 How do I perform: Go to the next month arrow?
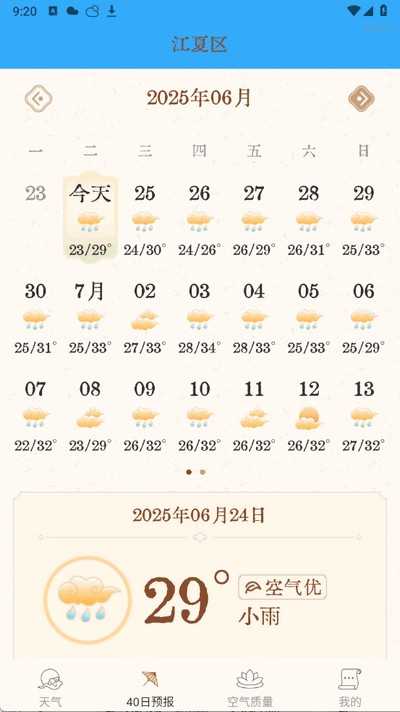(x=361, y=98)
